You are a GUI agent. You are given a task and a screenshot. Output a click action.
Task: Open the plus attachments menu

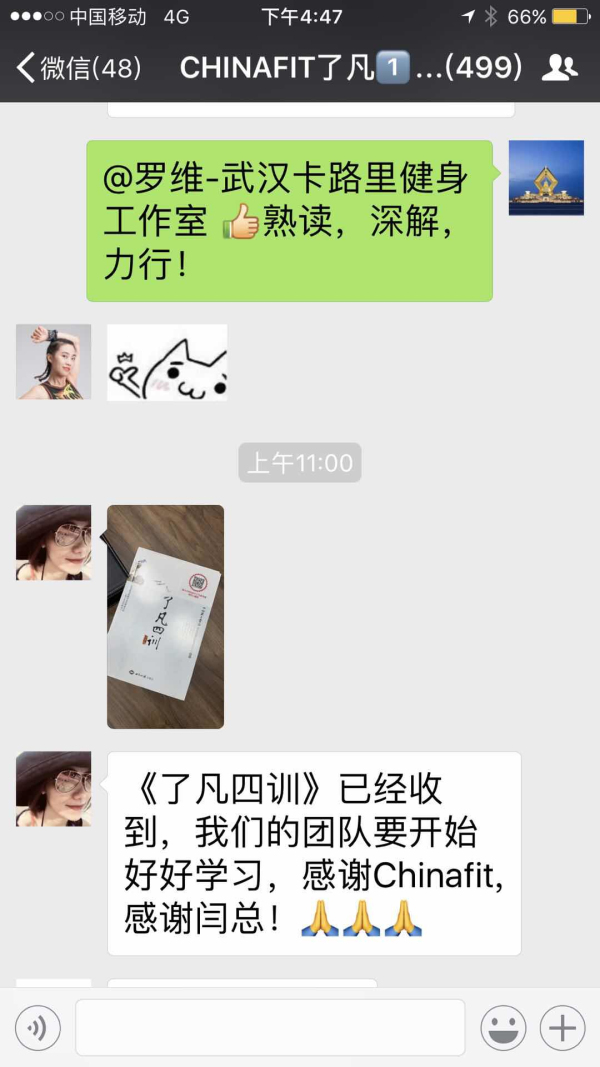pyautogui.click(x=562, y=1027)
